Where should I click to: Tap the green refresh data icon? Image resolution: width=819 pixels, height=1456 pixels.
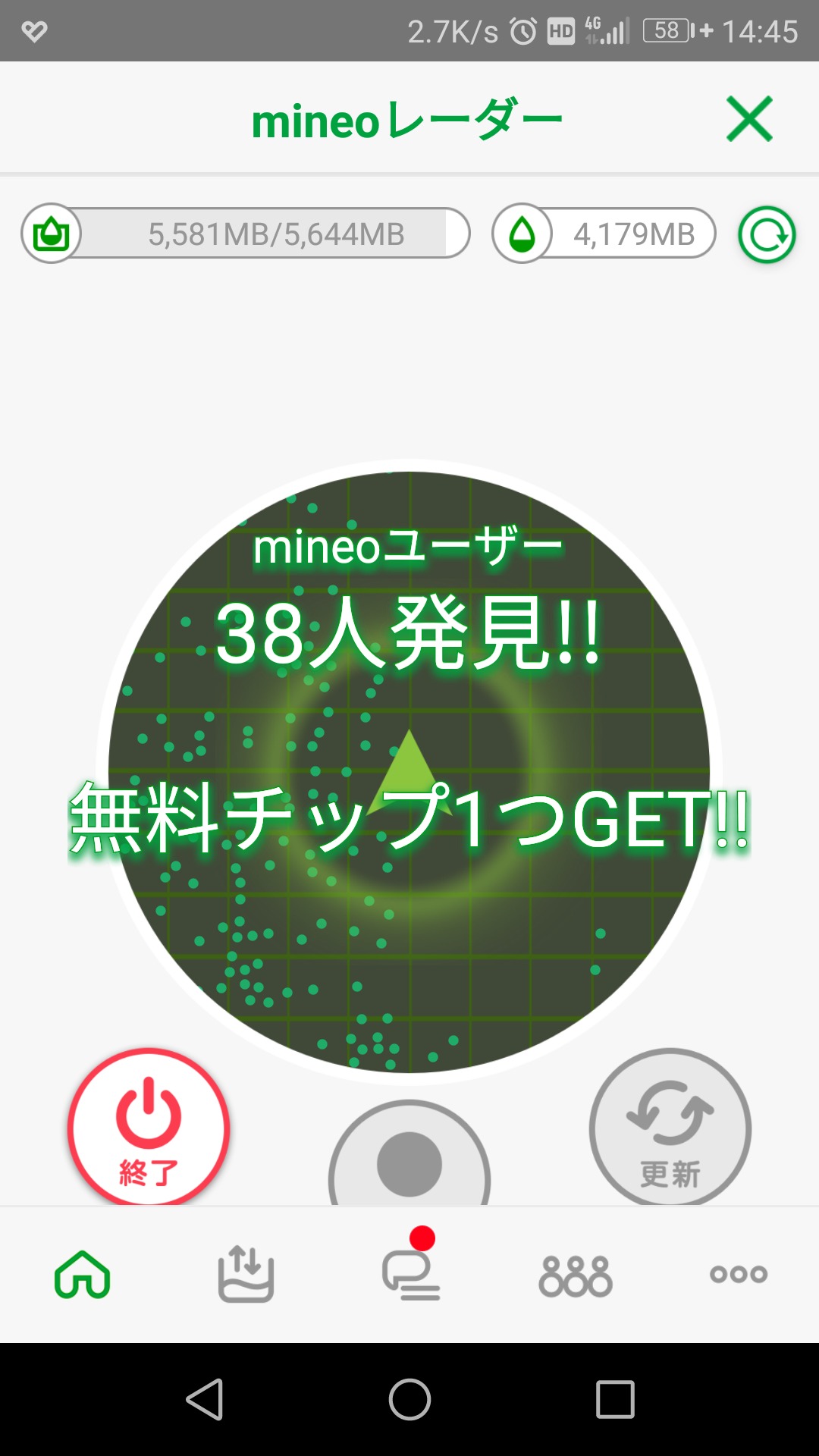click(767, 235)
